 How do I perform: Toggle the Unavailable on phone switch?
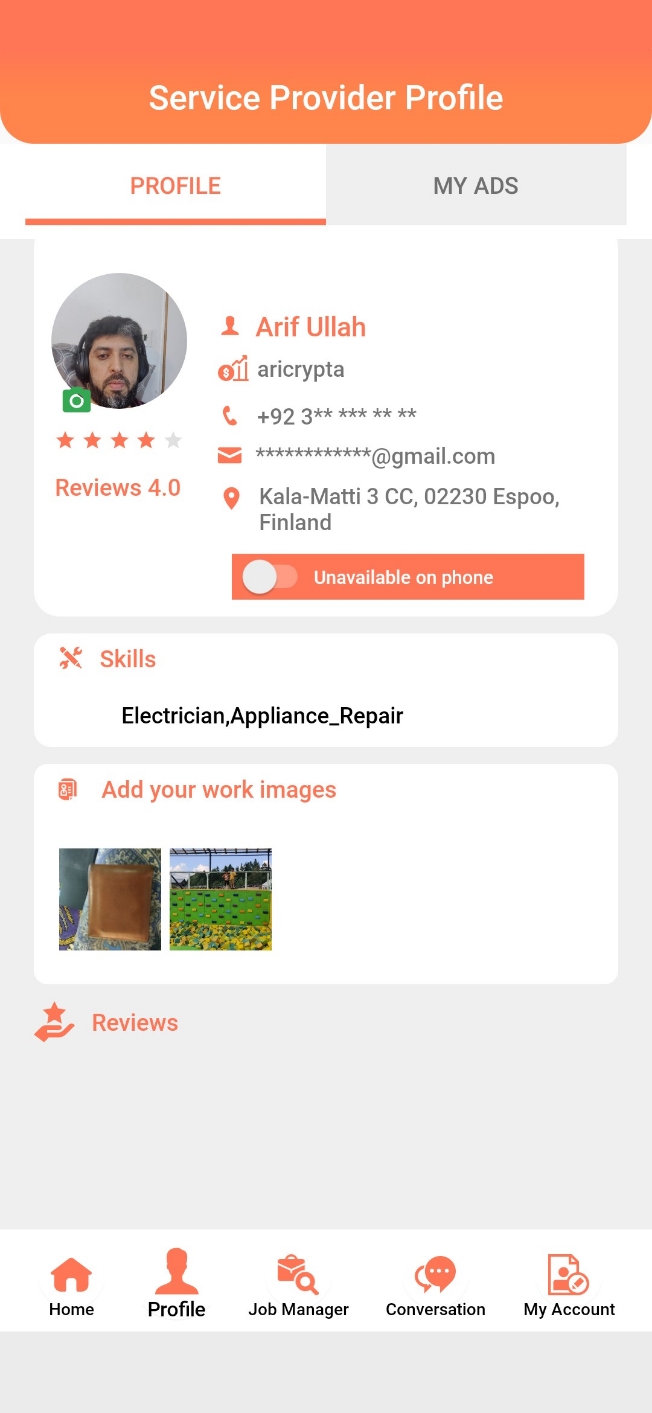pyautogui.click(x=271, y=577)
